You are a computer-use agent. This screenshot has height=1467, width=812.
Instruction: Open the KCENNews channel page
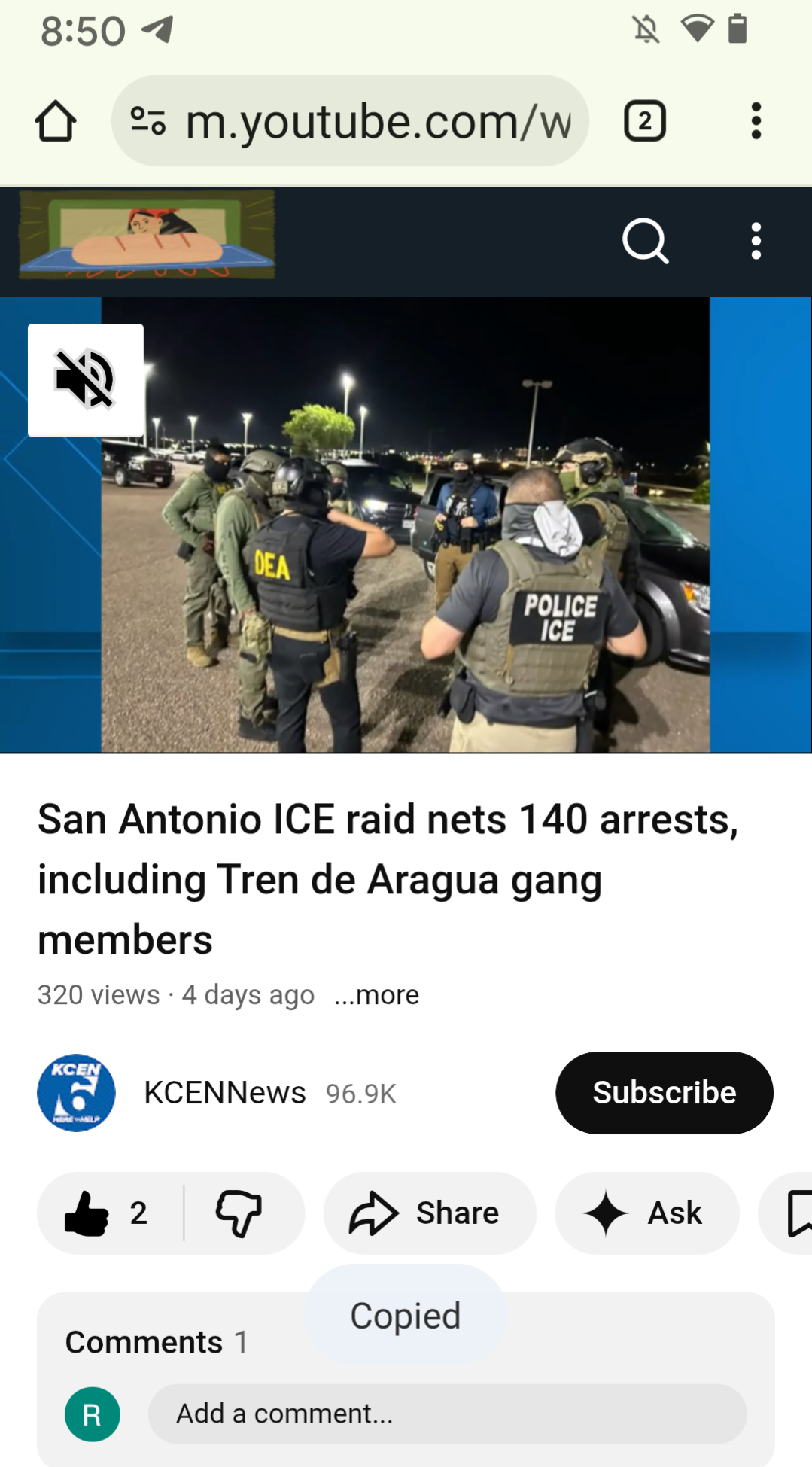(x=224, y=1093)
